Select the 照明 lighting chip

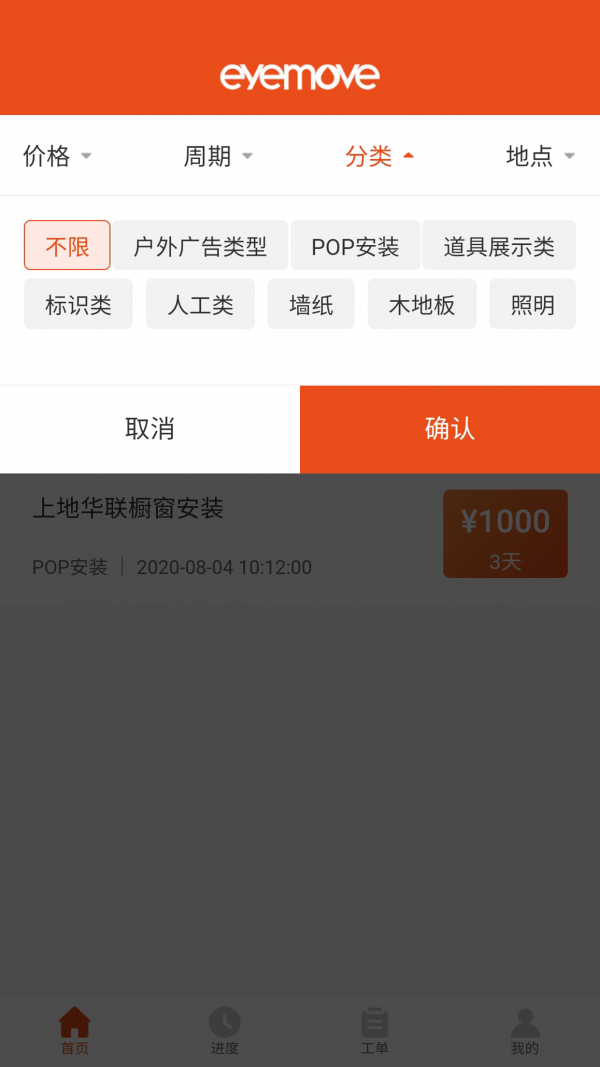click(532, 305)
